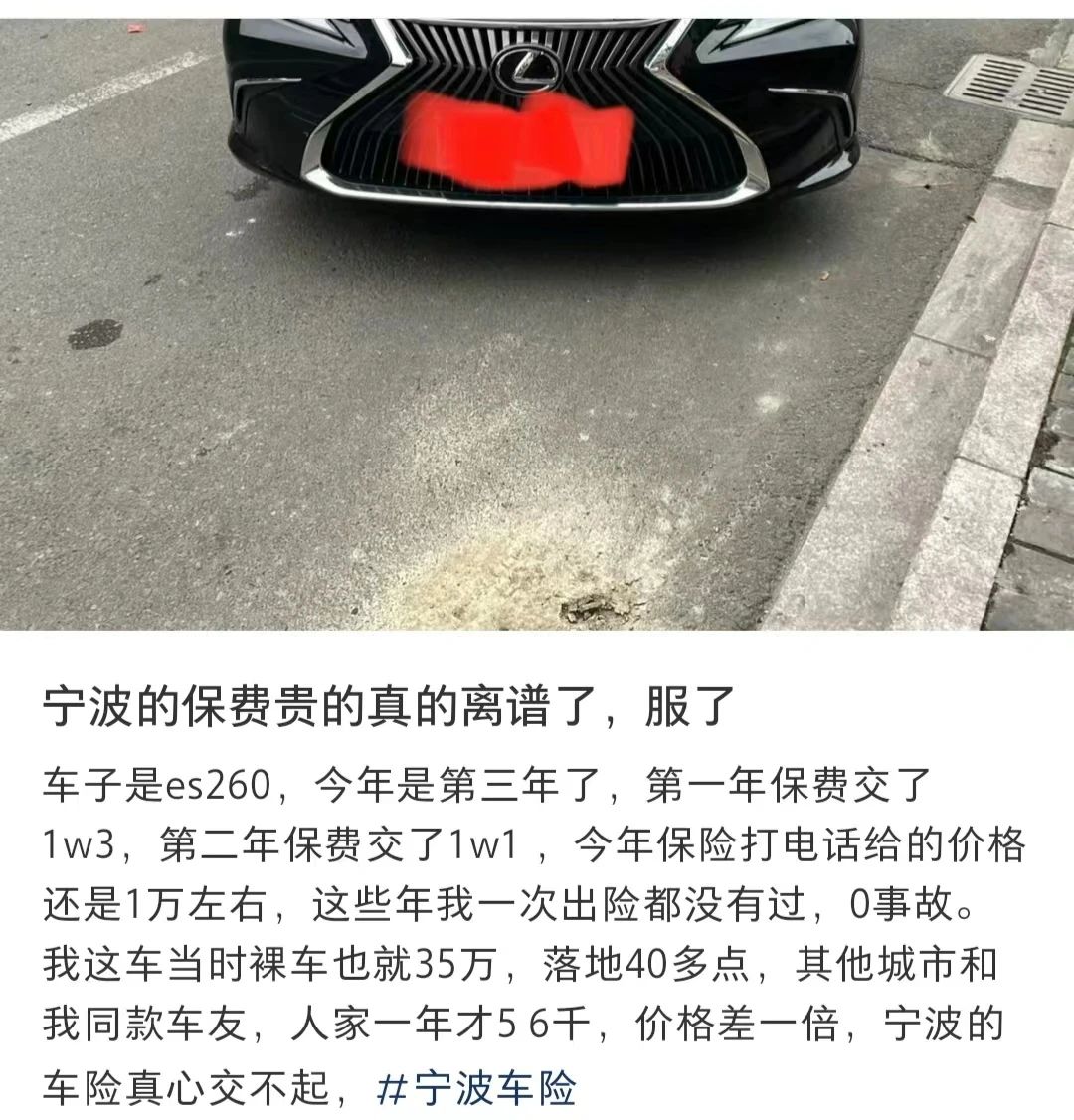This screenshot has width=1074, height=1120.
Task: Open the #宁波车险 hashtag link
Action: pyautogui.click(x=477, y=1089)
